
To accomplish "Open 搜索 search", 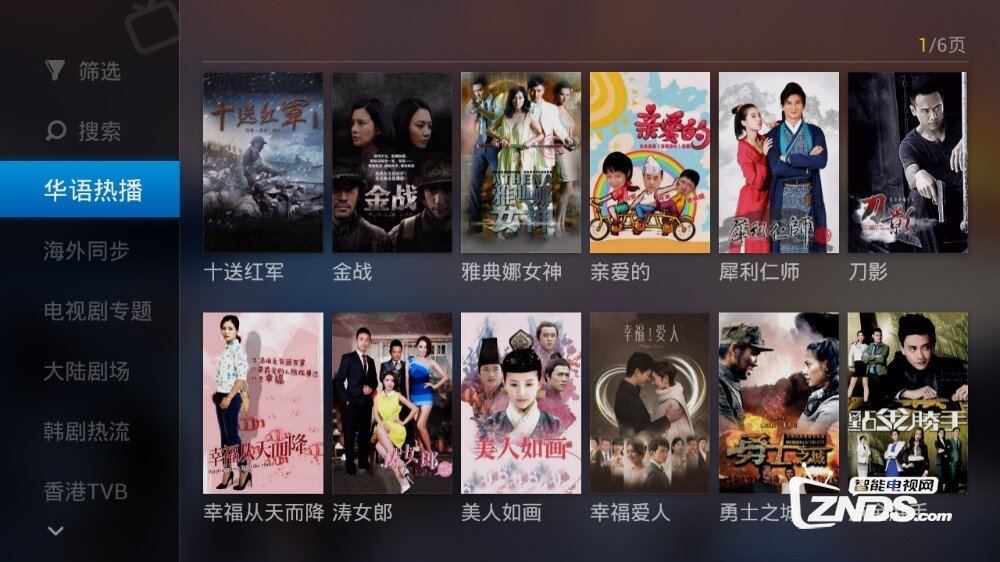I will [85, 131].
